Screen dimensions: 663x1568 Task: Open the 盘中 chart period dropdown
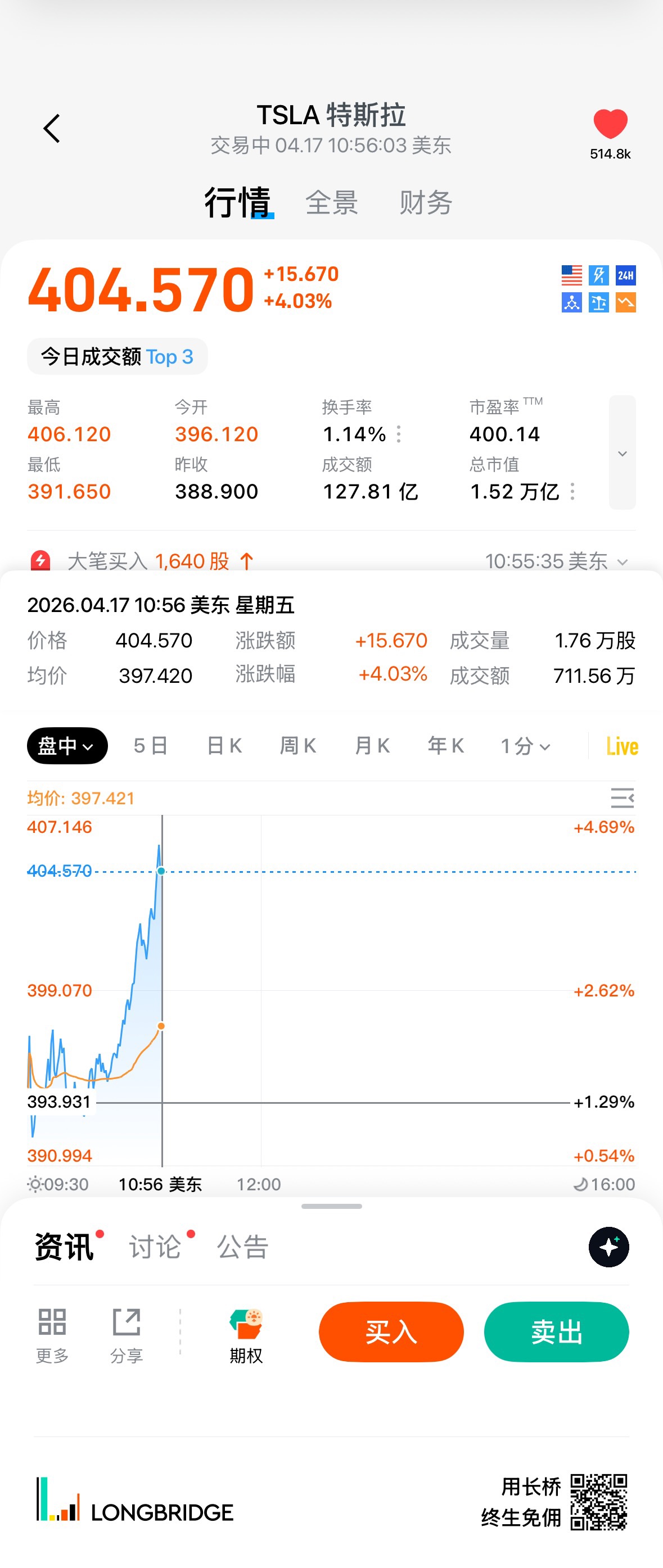(67, 746)
